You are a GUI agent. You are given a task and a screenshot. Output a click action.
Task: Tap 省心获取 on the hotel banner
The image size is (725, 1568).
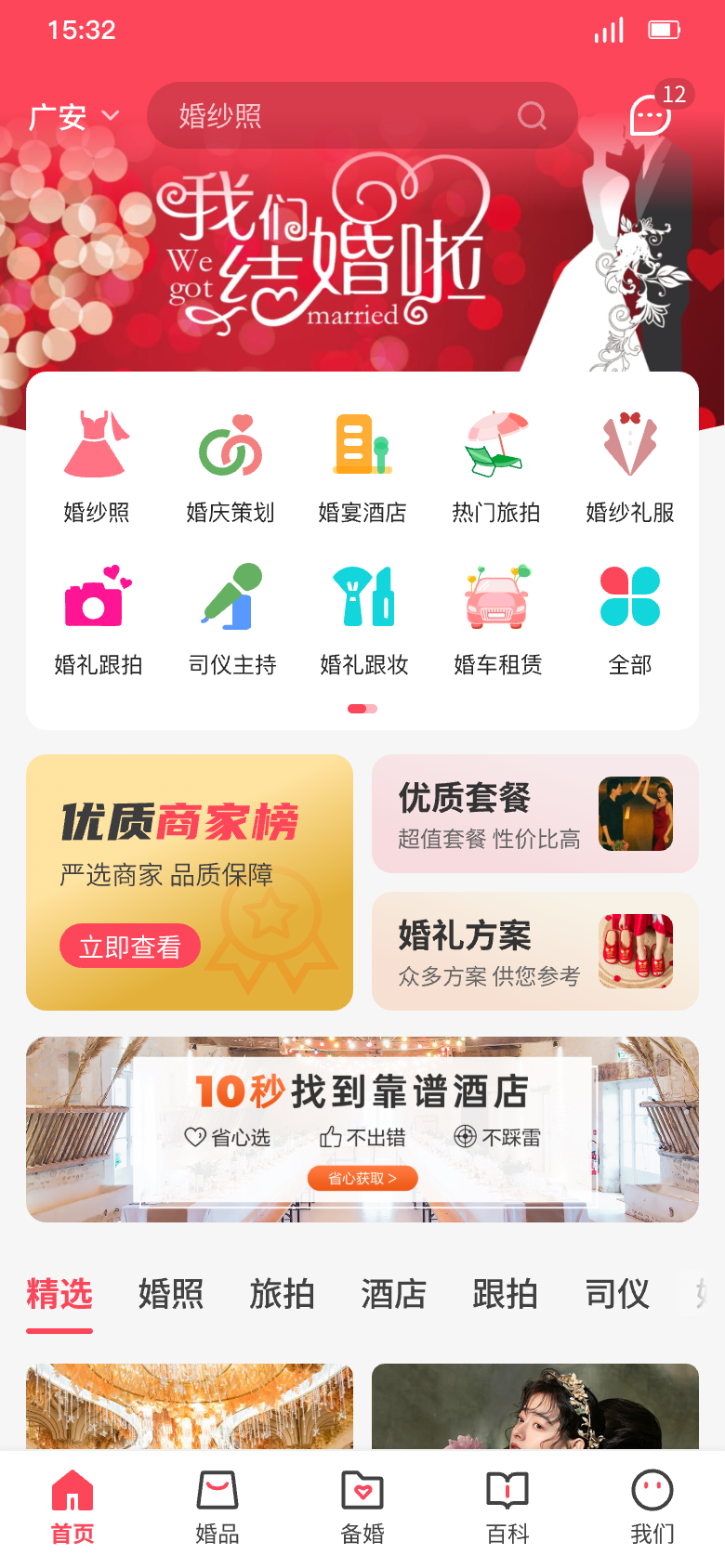pyautogui.click(x=362, y=1178)
